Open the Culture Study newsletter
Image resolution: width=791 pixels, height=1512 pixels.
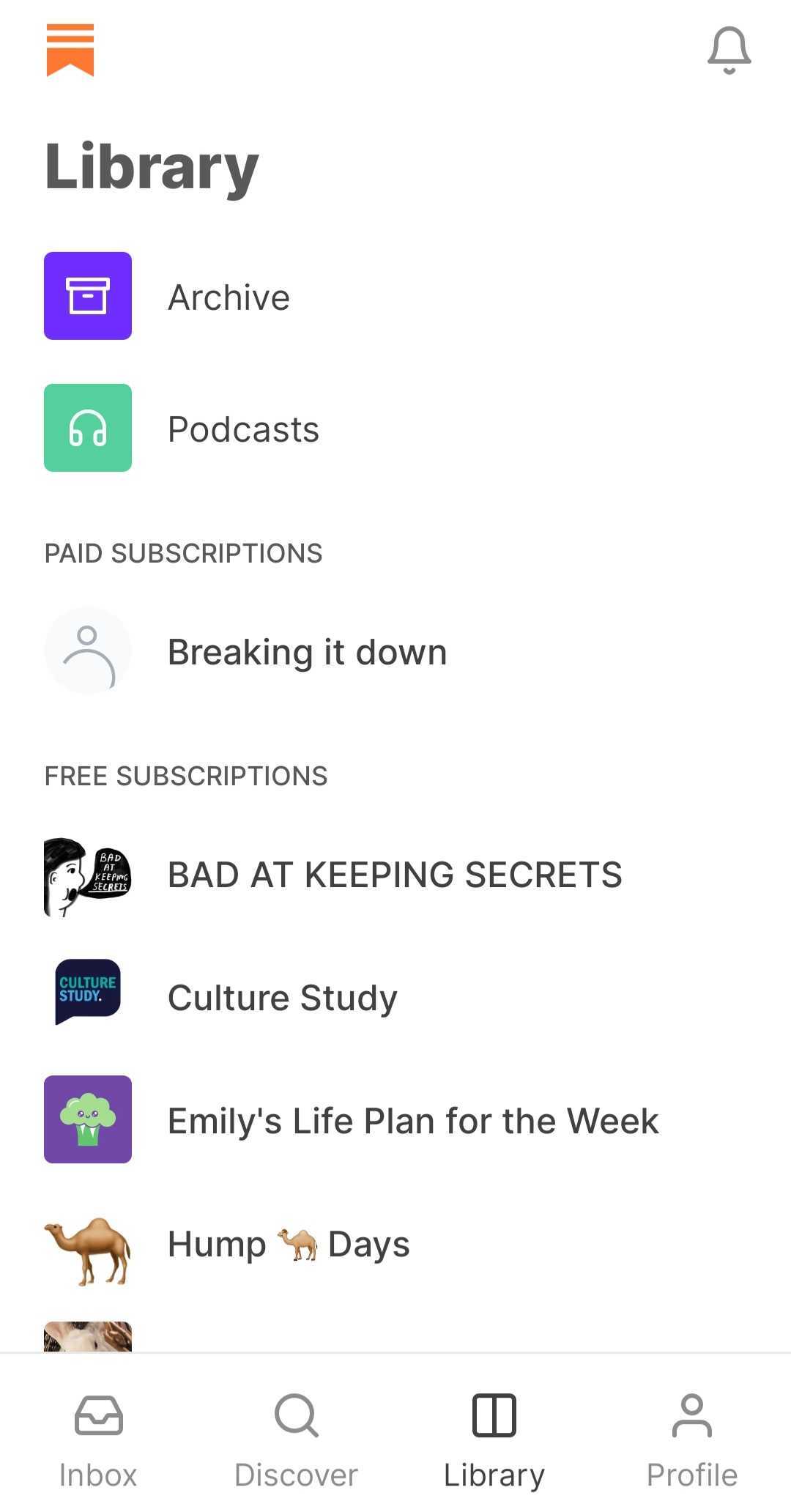[281, 996]
